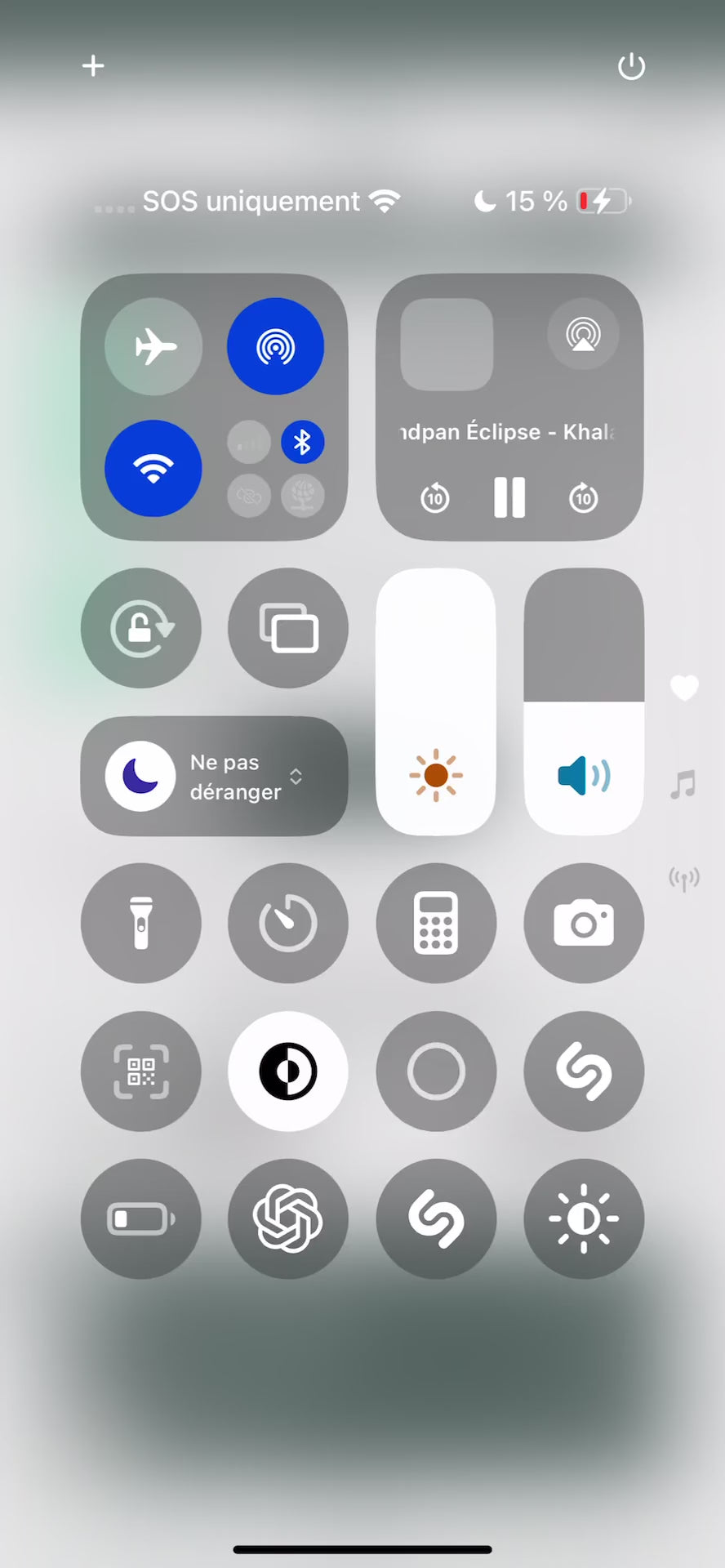The width and height of the screenshot is (725, 1568).
Task: Open the camera
Action: pyautogui.click(x=584, y=923)
